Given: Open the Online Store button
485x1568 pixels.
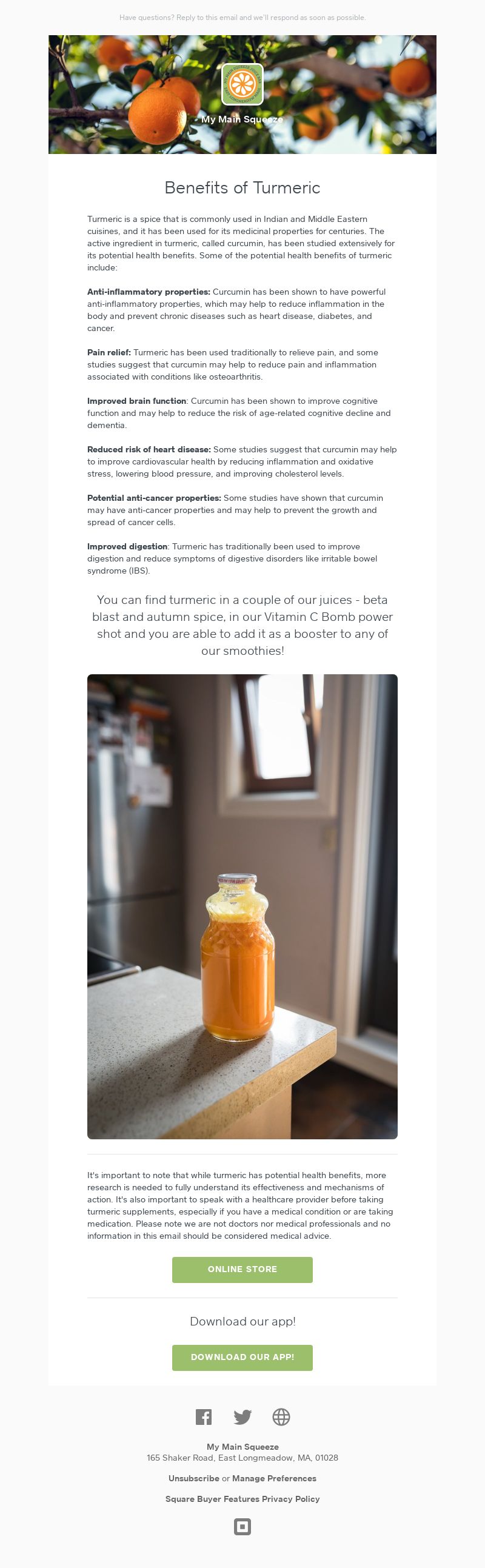Looking at the screenshot, I should 242,1269.
